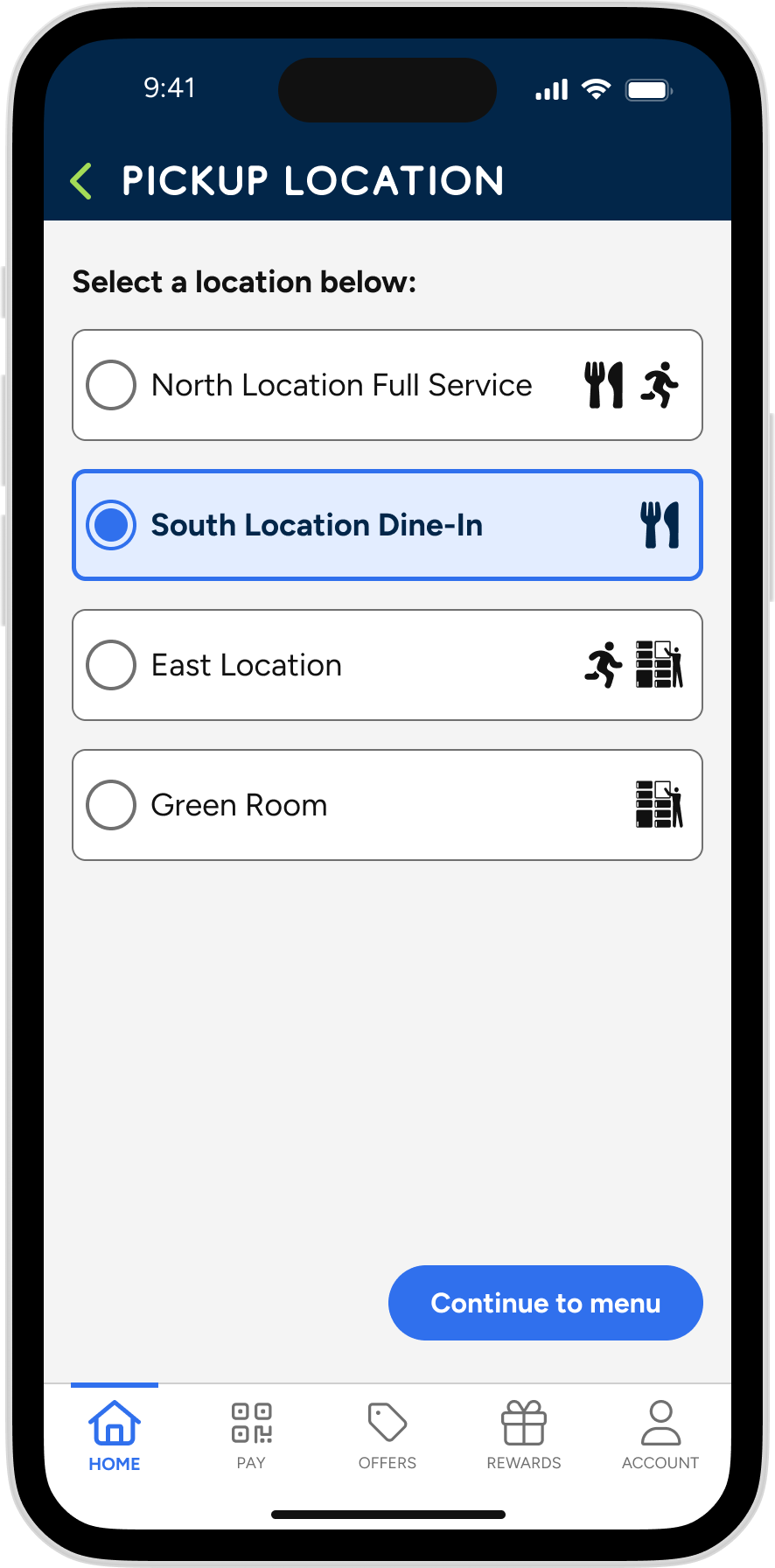Switch to the Offers tab

[387, 1435]
